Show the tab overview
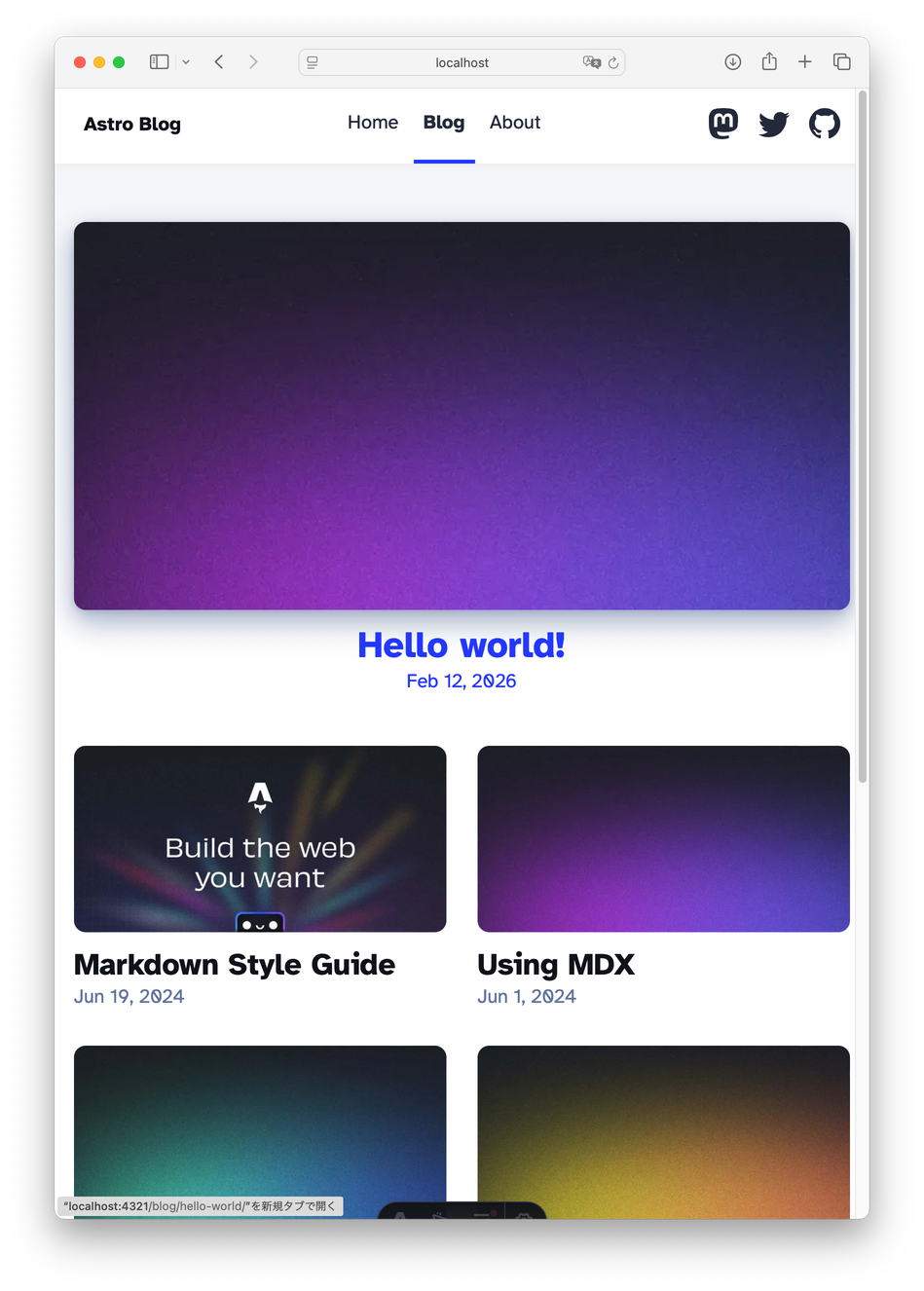The width and height of the screenshot is (924, 1291). point(842,62)
